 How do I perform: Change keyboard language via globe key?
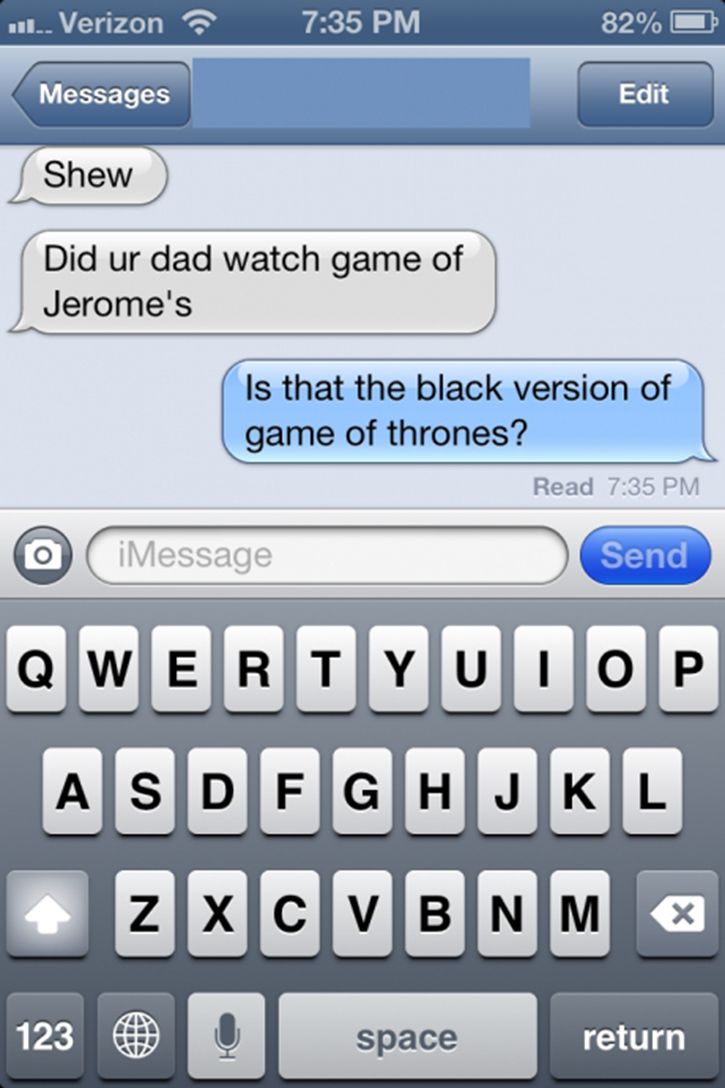136,1036
